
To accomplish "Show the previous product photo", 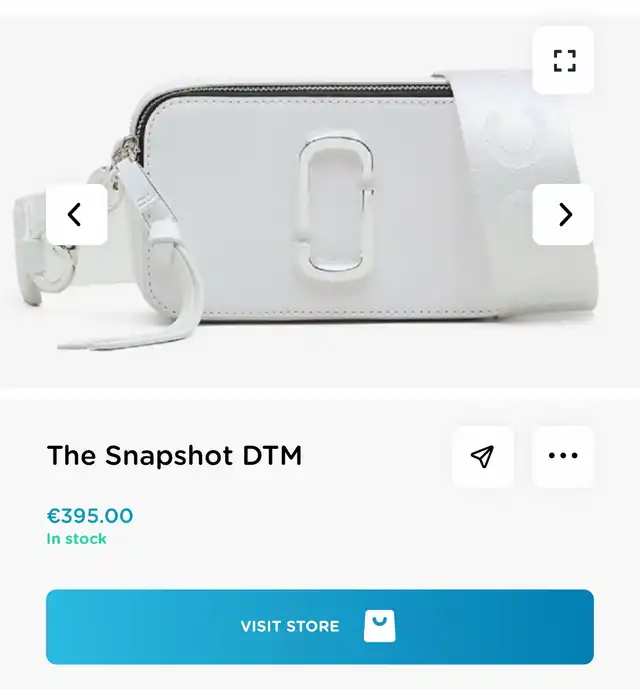I will coord(76,214).
